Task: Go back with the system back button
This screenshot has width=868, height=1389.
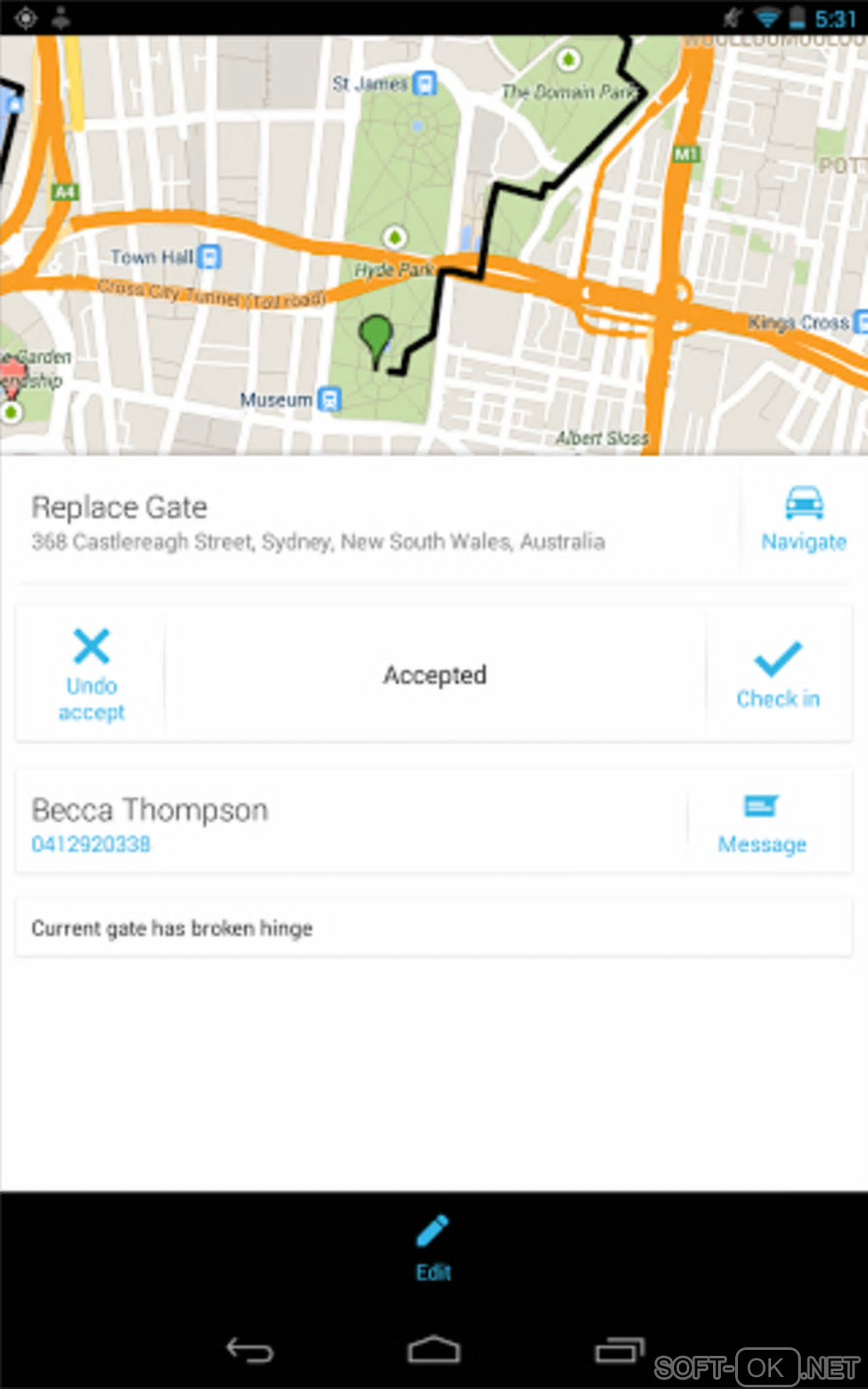Action: (x=249, y=1350)
